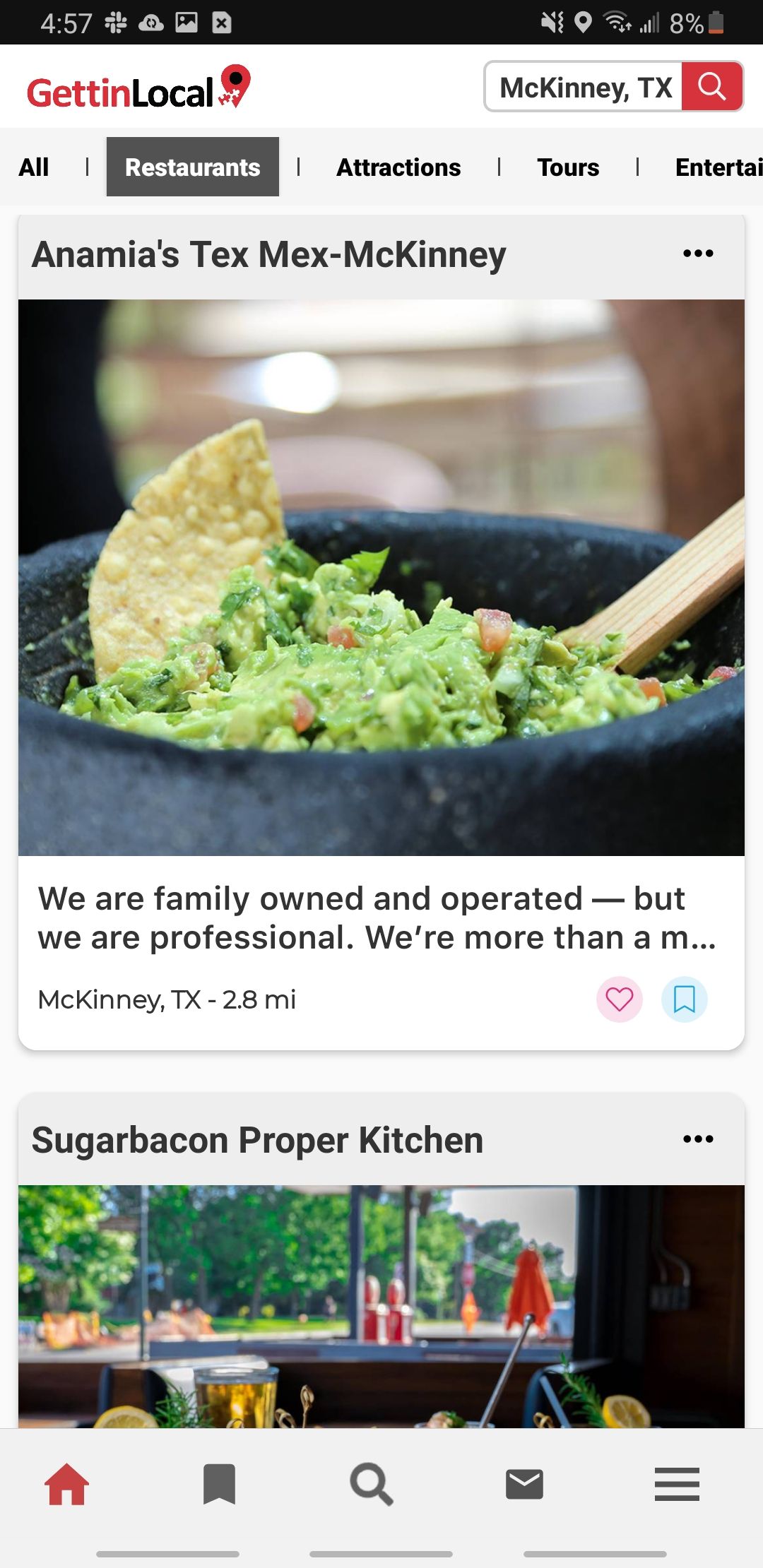Open search from the bottom navigation bar

pyautogui.click(x=372, y=1483)
